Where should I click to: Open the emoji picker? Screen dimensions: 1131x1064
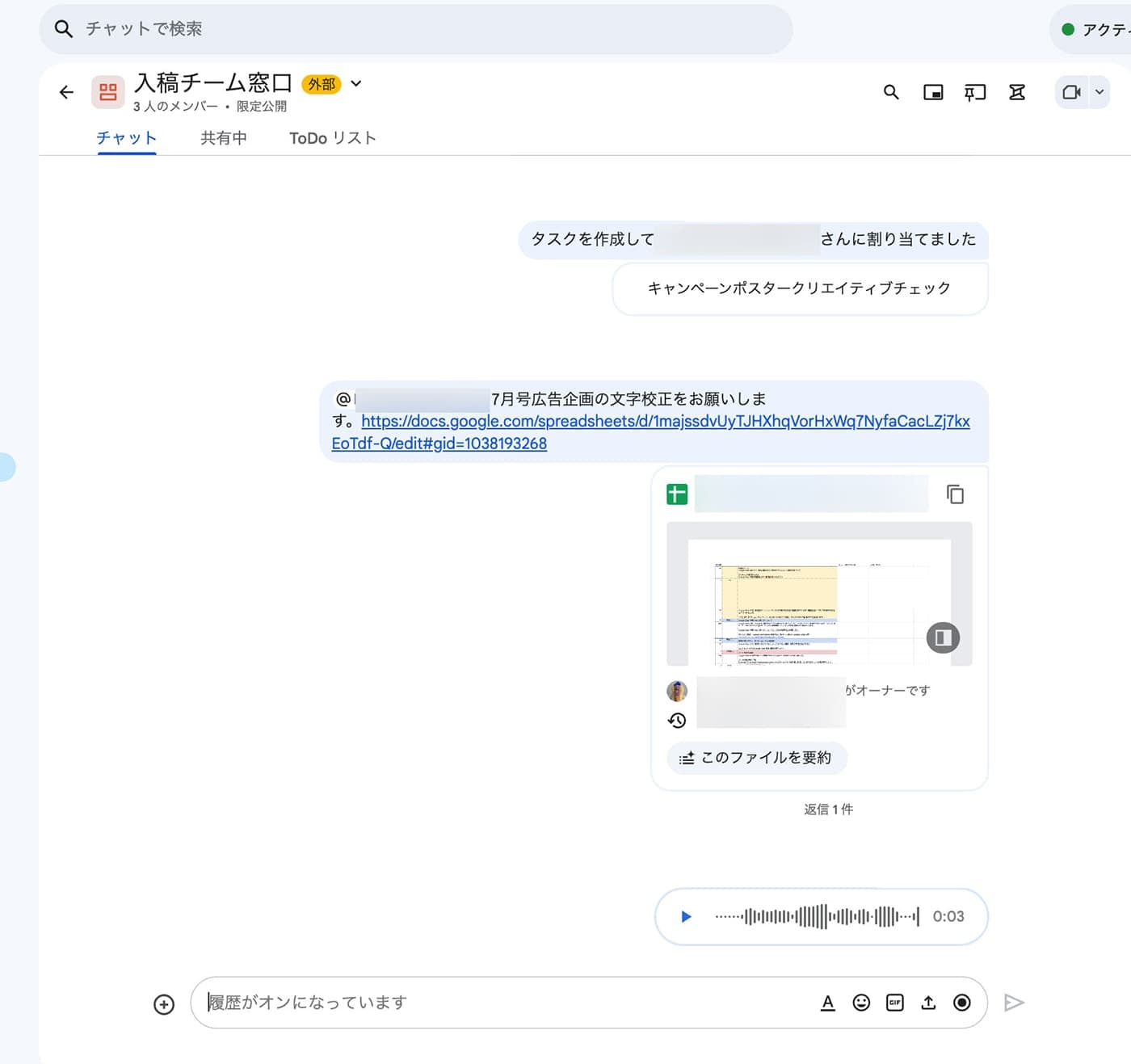(861, 1003)
